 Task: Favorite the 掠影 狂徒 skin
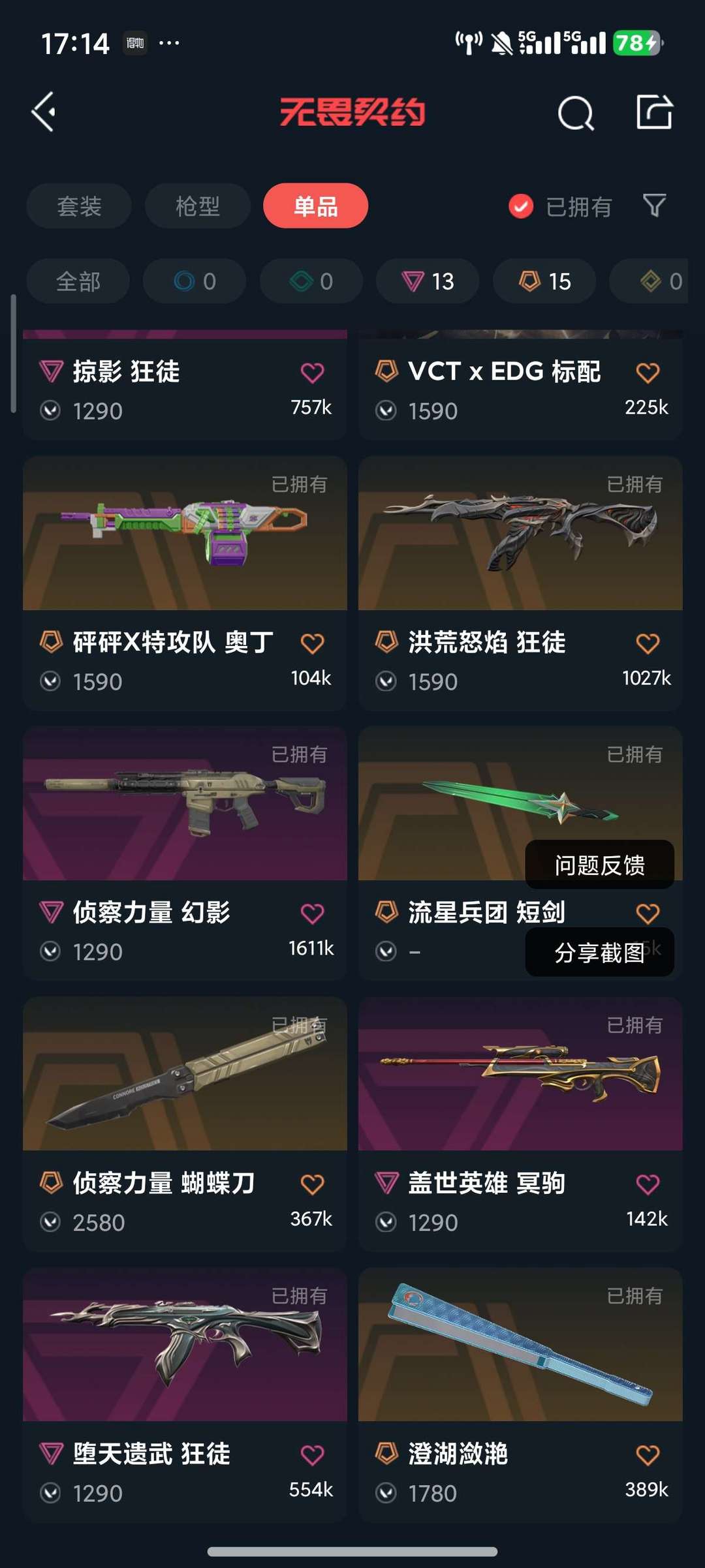tap(314, 371)
